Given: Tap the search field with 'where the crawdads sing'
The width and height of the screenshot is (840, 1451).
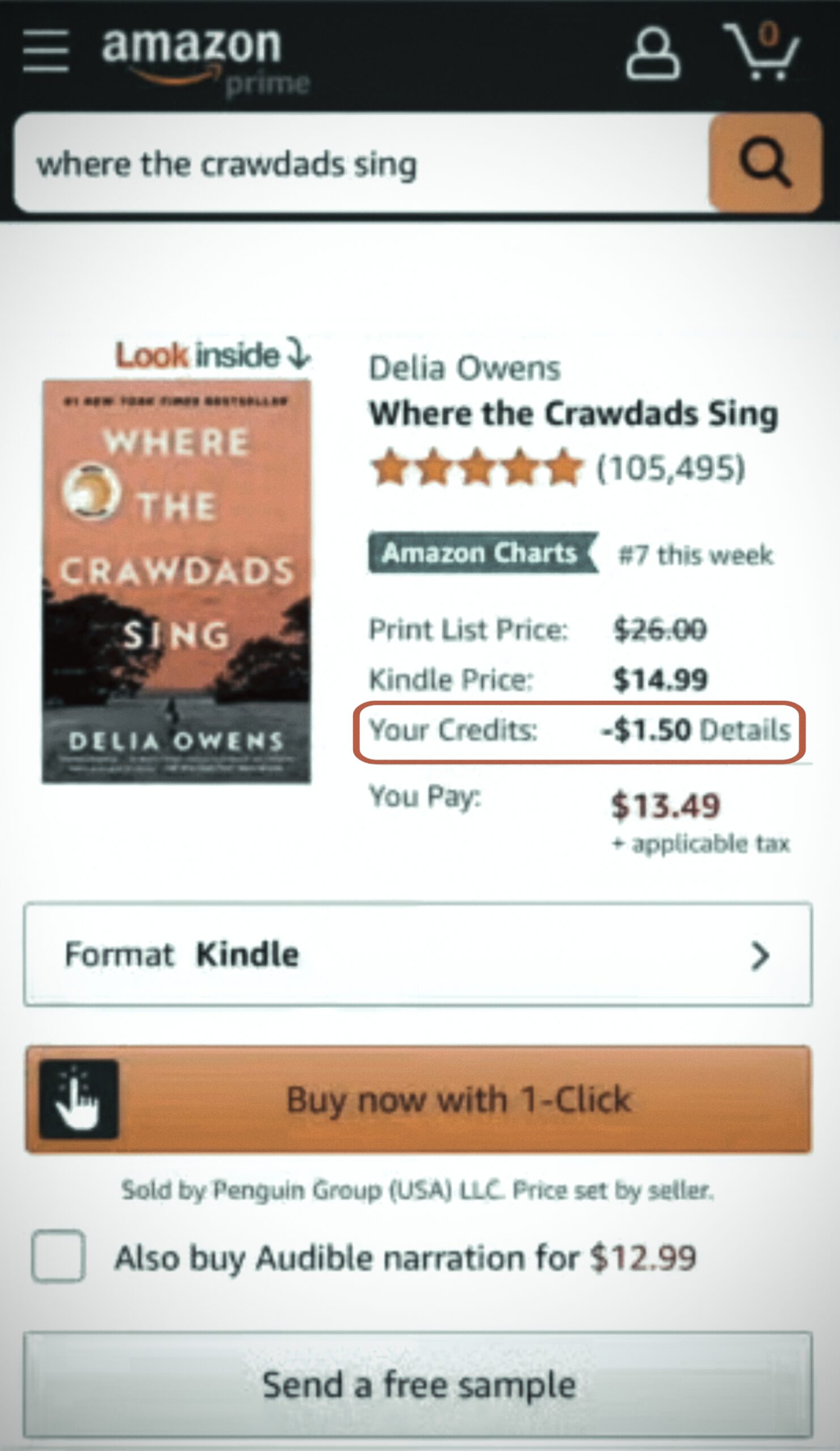Looking at the screenshot, I should tap(363, 164).
